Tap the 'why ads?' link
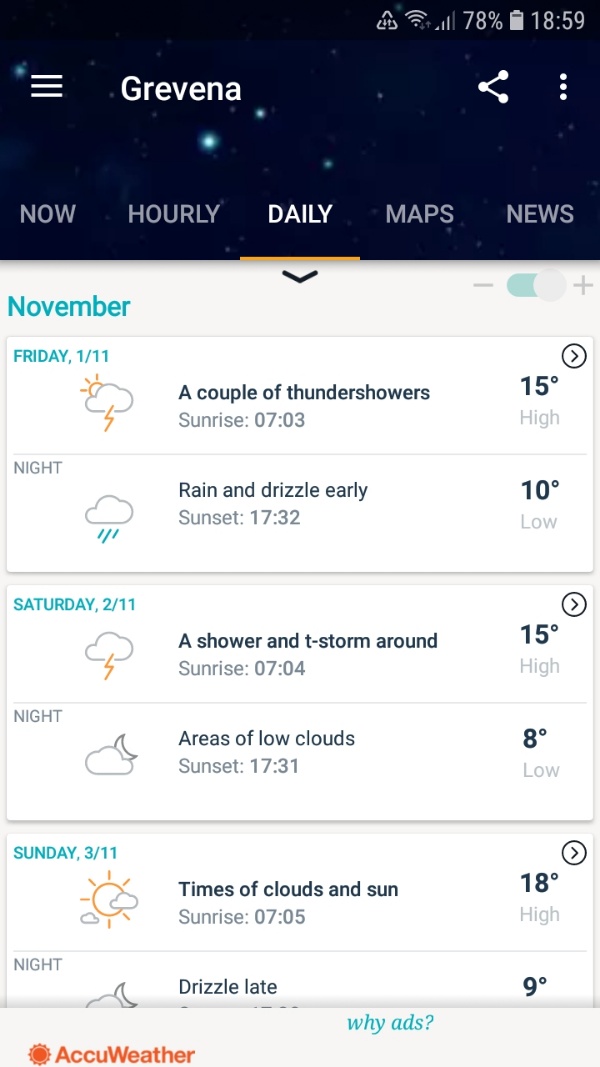The height and width of the screenshot is (1067, 600). (390, 1023)
